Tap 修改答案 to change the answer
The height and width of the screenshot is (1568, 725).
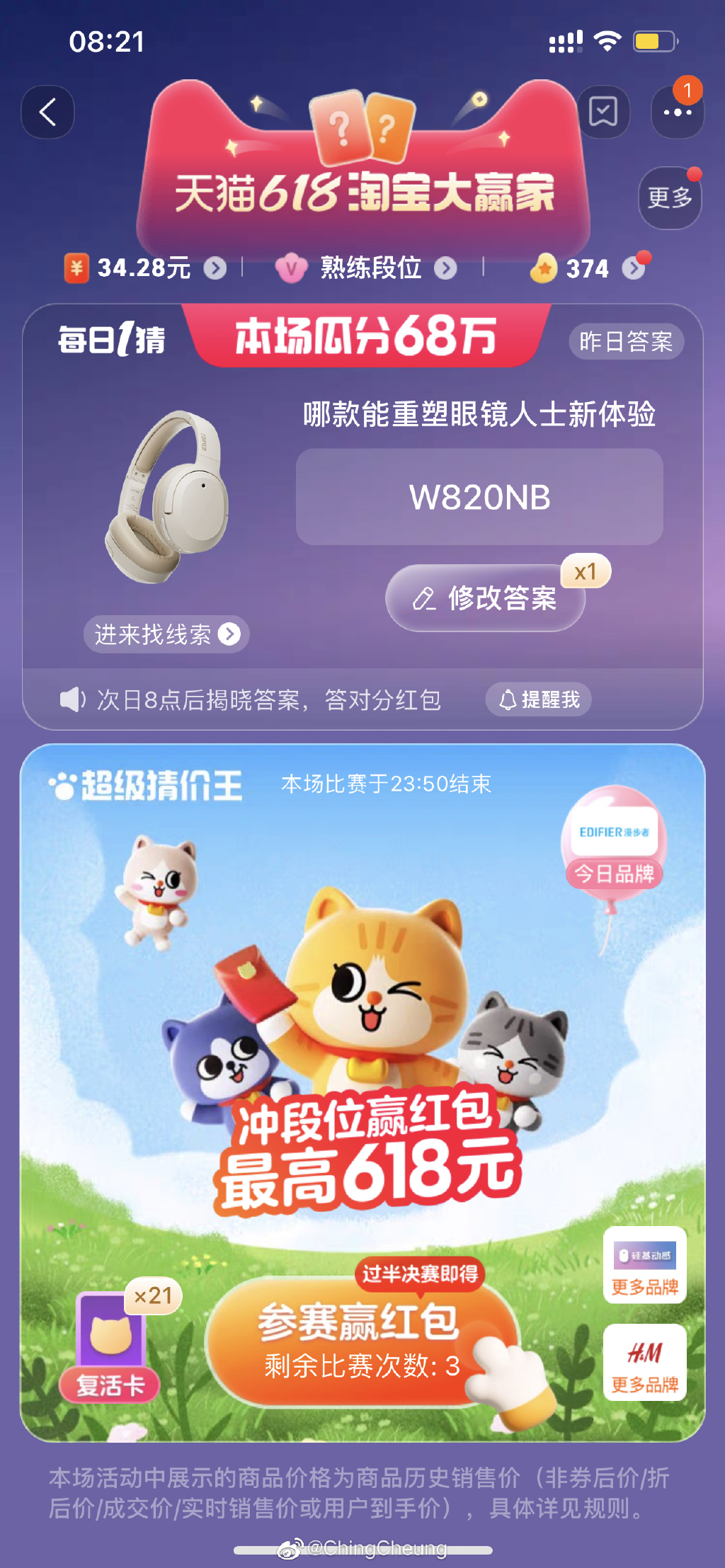(486, 598)
